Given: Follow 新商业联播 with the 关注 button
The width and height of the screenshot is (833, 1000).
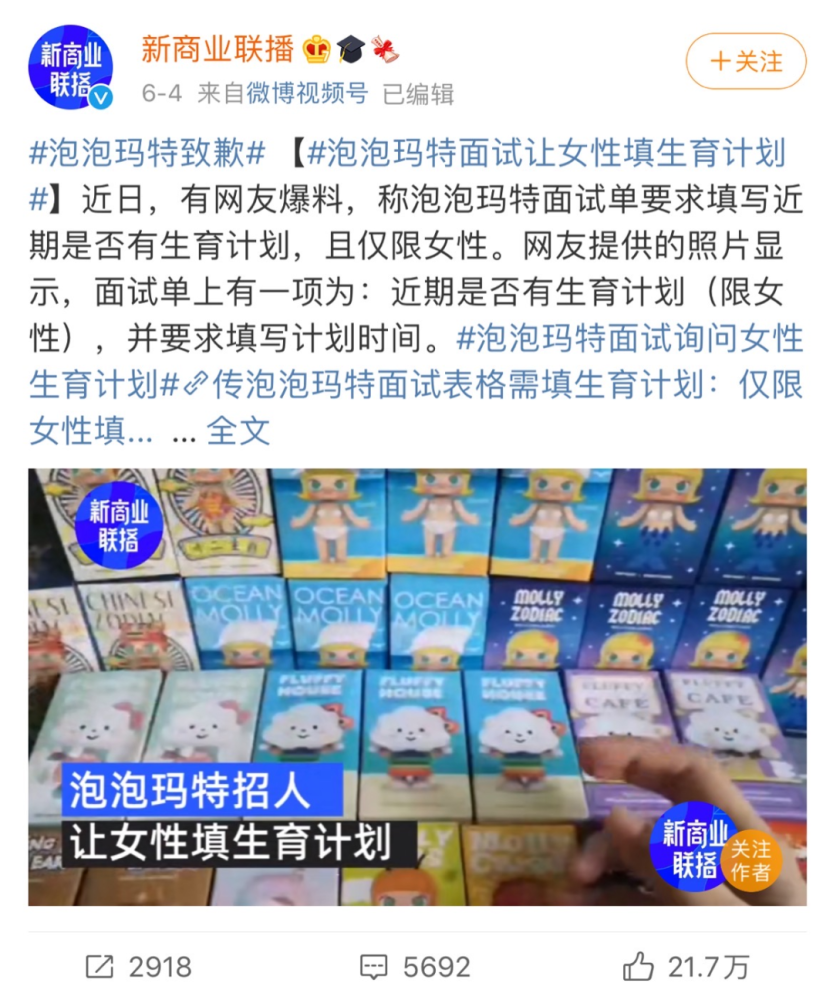Looking at the screenshot, I should tap(745, 61).
